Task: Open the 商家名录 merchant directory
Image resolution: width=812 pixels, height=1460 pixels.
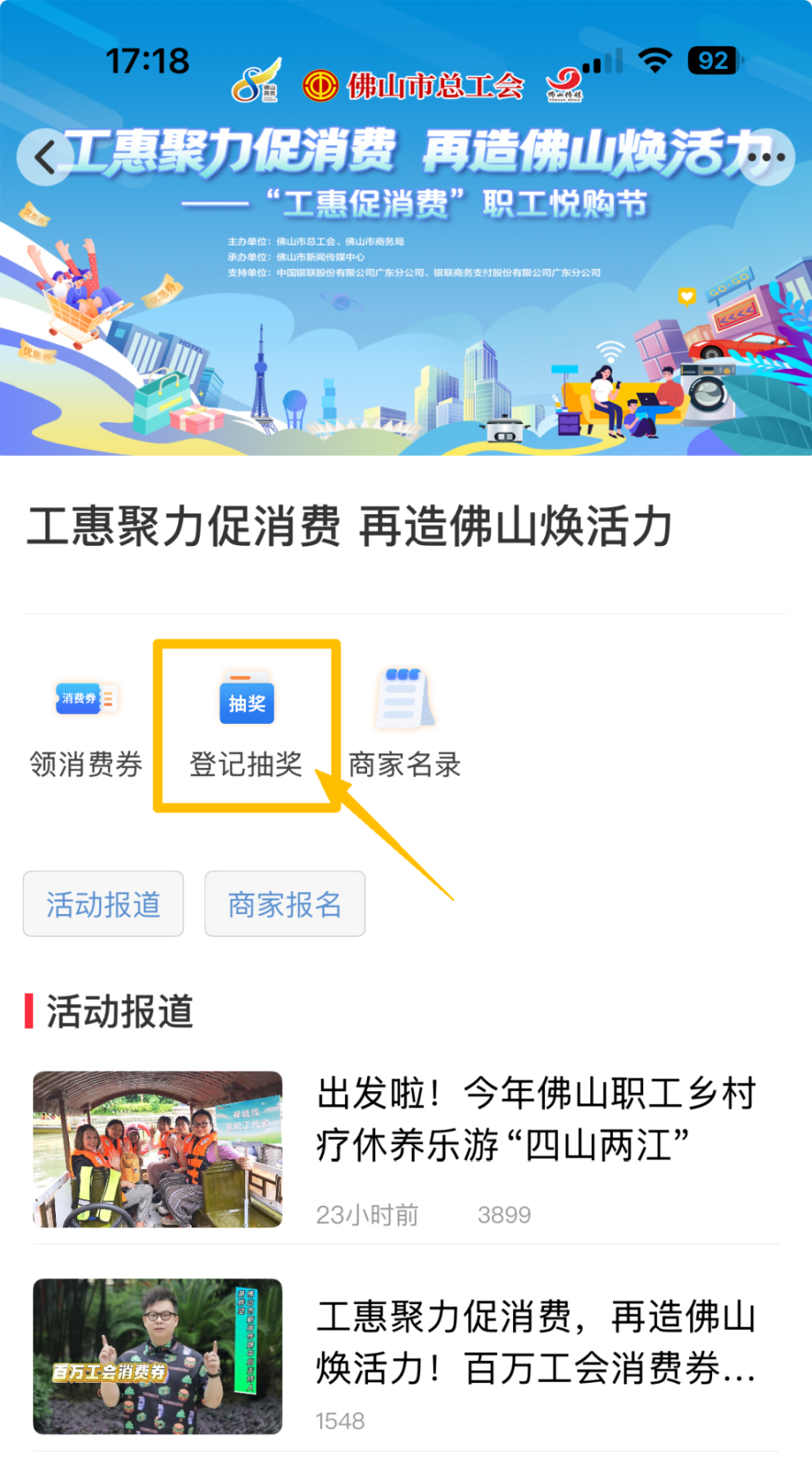Action: 404,726
